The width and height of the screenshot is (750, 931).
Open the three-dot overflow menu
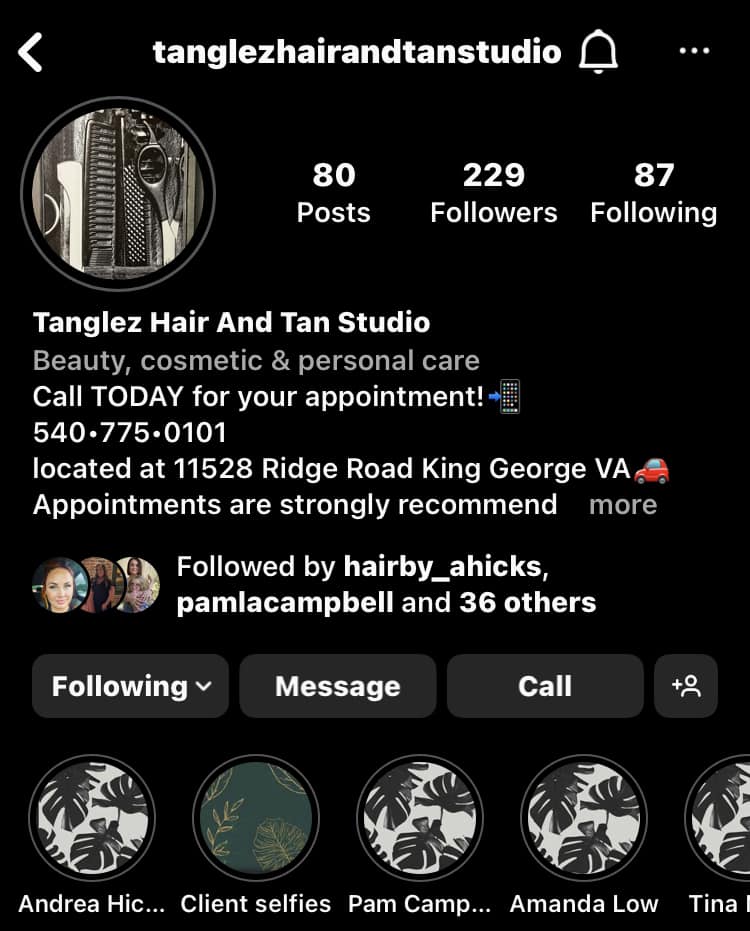[x=694, y=51]
